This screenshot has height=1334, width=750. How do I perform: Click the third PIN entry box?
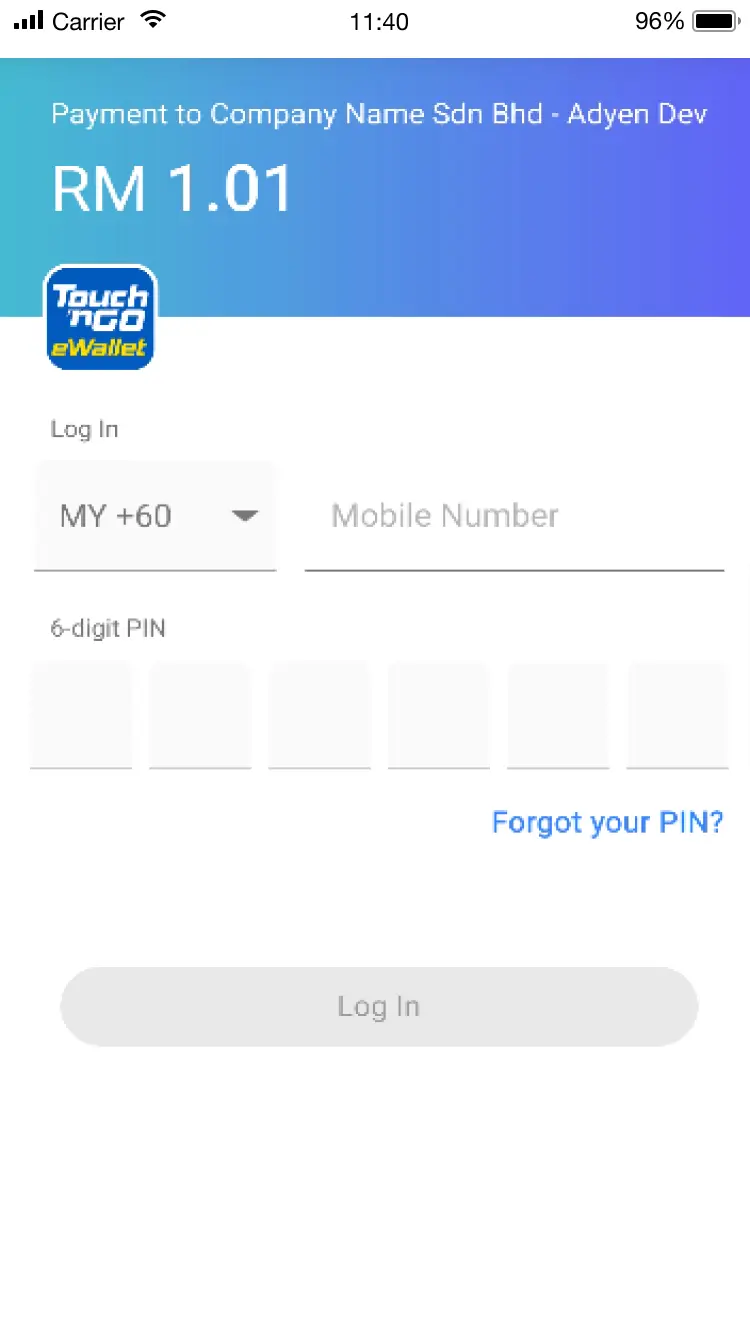coord(319,714)
